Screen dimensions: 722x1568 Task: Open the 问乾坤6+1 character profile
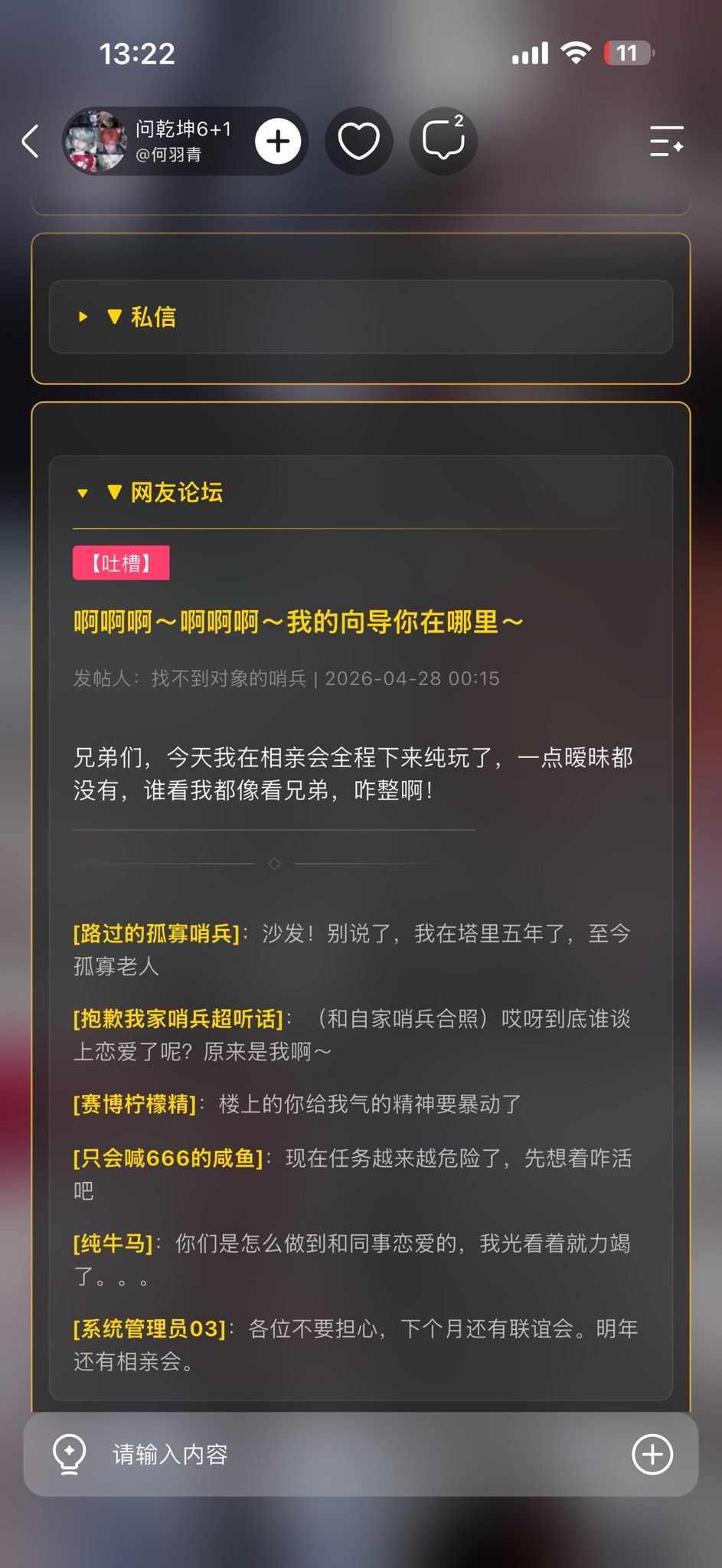153,141
